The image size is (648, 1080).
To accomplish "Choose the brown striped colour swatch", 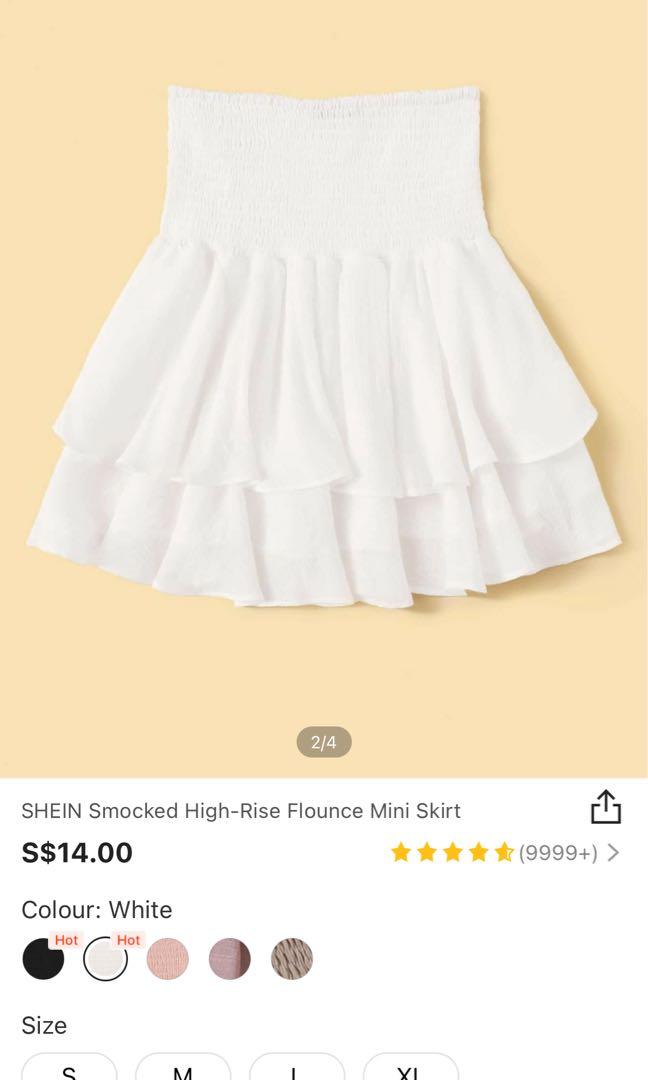I will pos(292,959).
